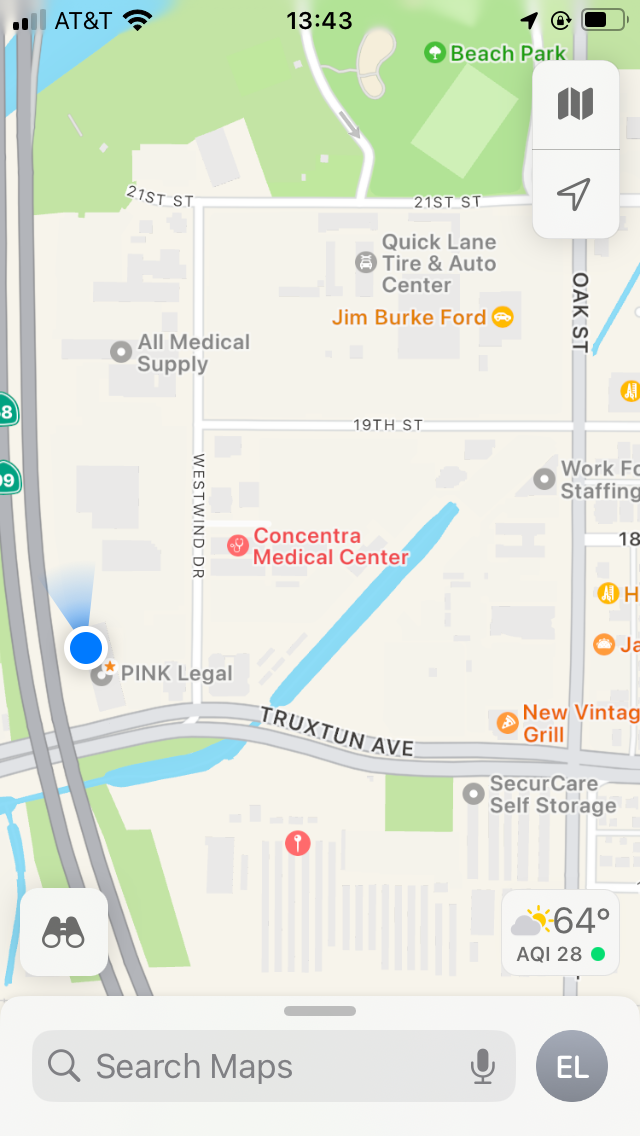Image resolution: width=640 pixels, height=1136 pixels.
Task: Tap the red dropped pin
Action: click(297, 844)
